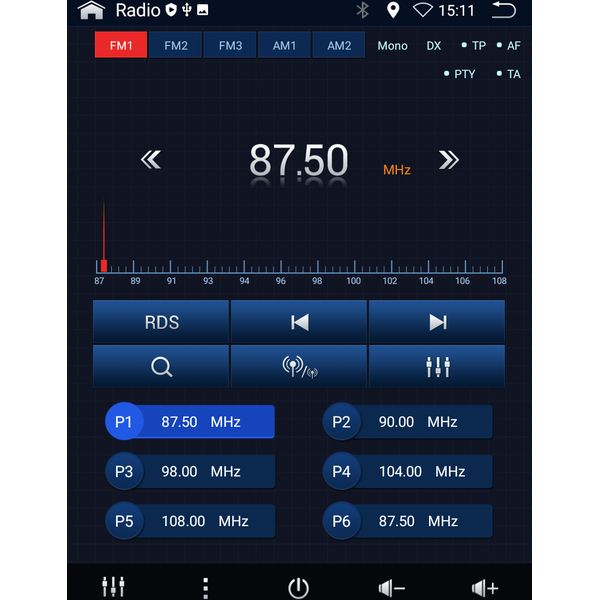Toggle the DX reception mode
This screenshot has width=600, height=600.
(434, 46)
